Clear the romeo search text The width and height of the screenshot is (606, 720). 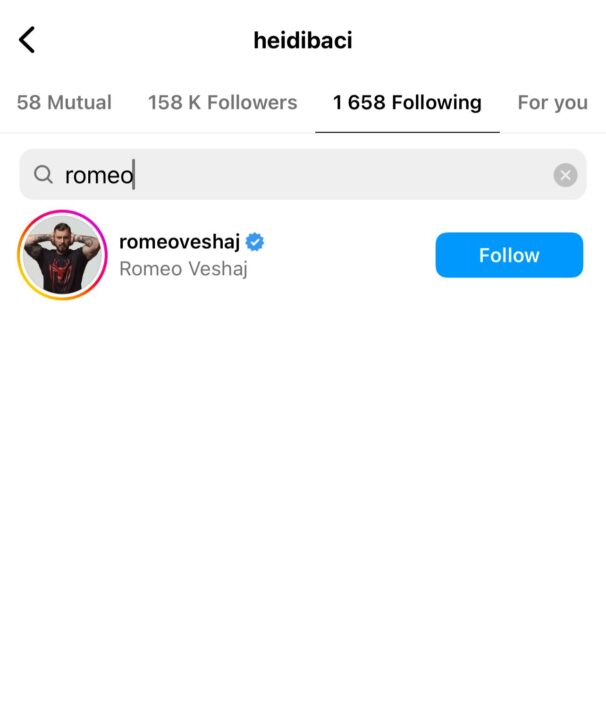[565, 176]
